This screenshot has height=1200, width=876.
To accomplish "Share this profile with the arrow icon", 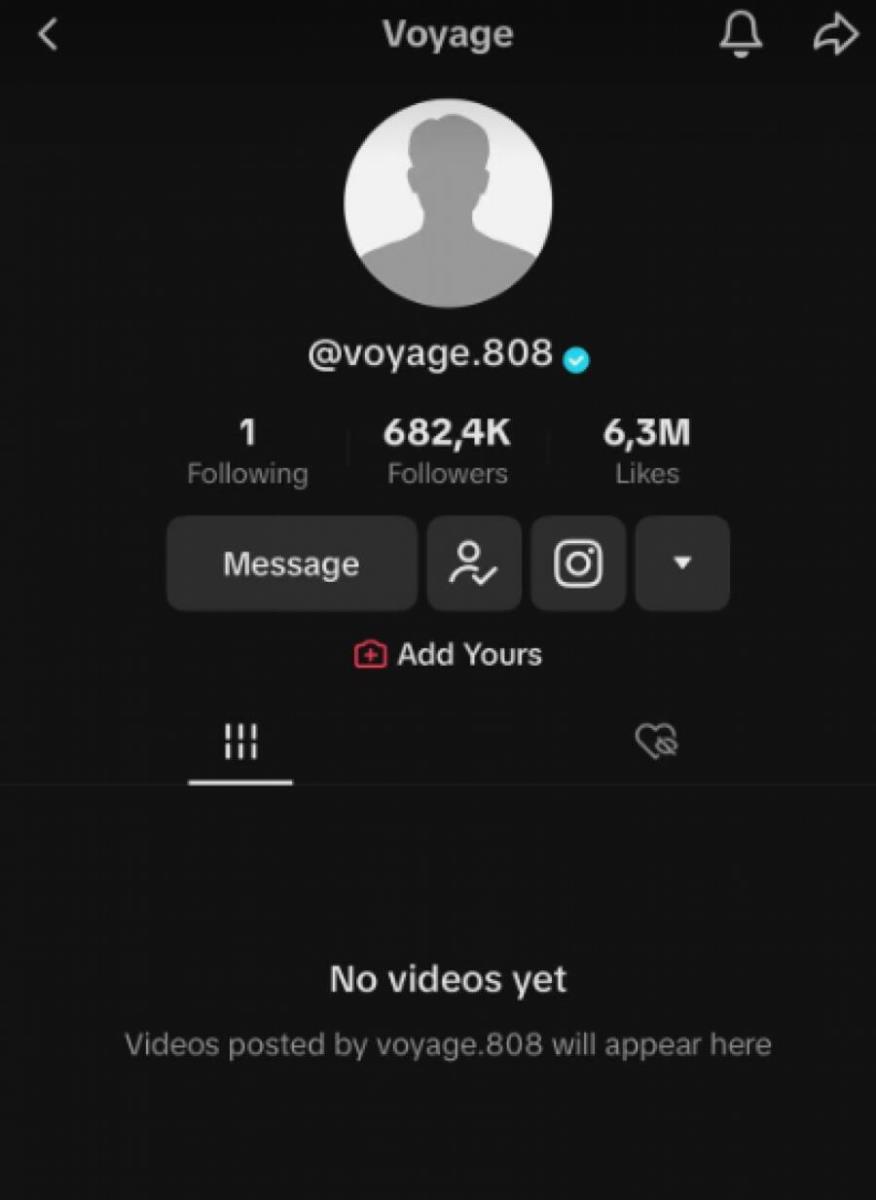I will tap(835, 36).
